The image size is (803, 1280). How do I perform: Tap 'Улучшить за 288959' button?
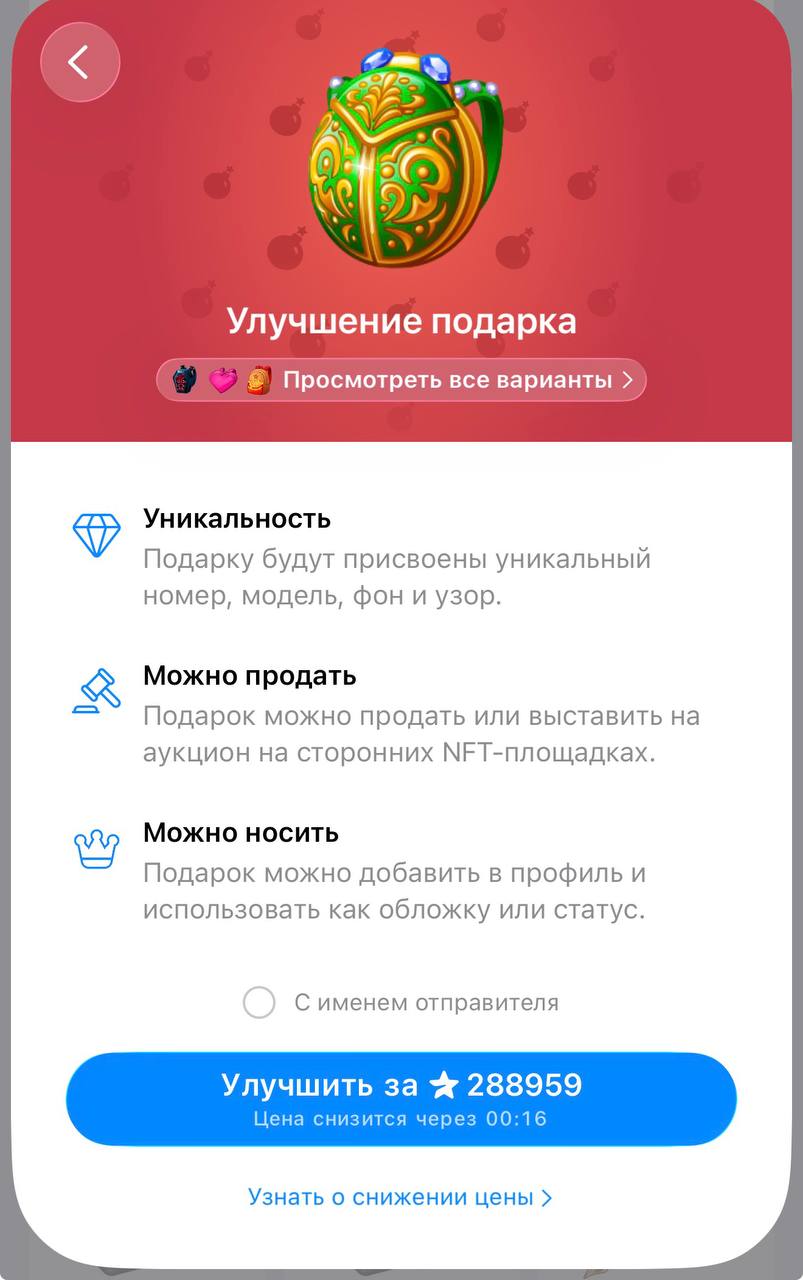click(x=401, y=1098)
